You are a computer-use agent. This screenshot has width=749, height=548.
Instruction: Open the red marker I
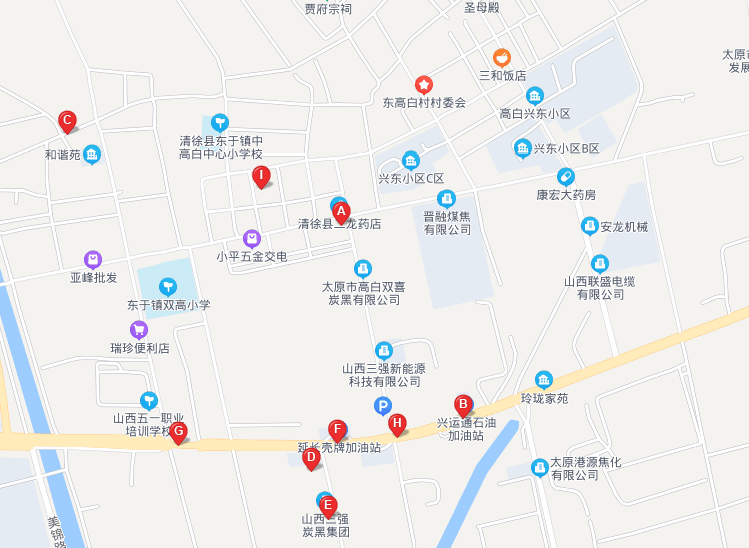pos(261,178)
